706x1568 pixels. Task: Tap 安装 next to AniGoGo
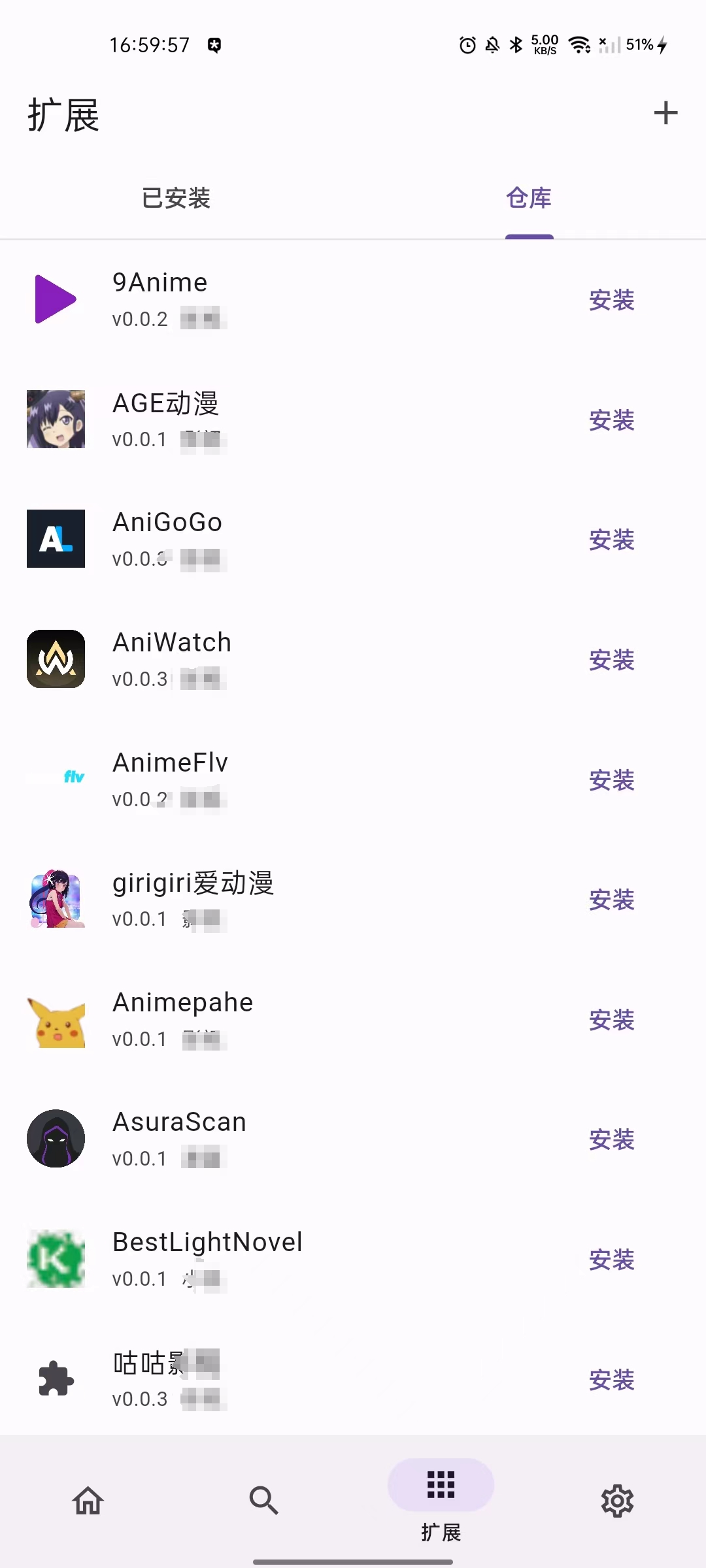point(611,540)
